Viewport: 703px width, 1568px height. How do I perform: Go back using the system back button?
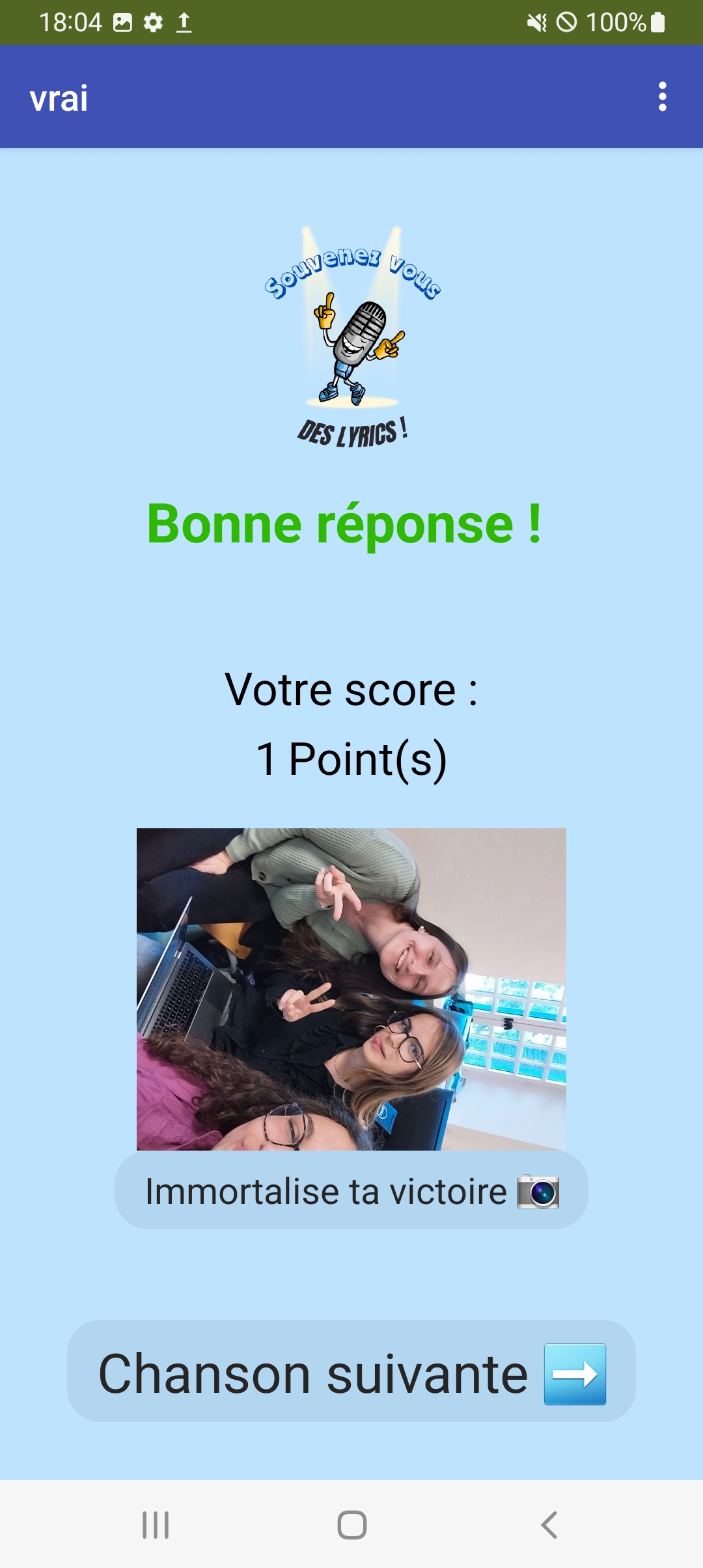pos(549,1525)
